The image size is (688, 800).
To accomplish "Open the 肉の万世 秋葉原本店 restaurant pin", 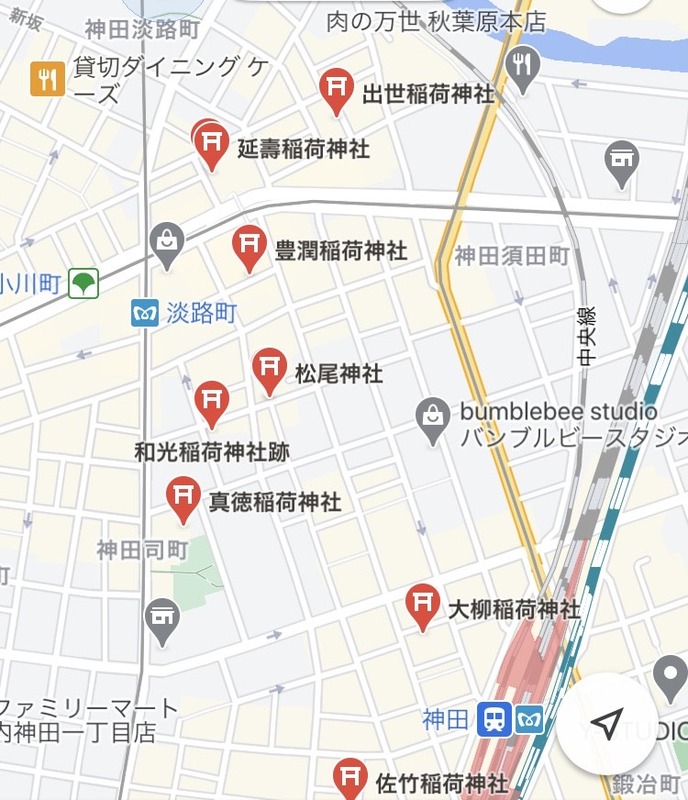I will tap(522, 66).
